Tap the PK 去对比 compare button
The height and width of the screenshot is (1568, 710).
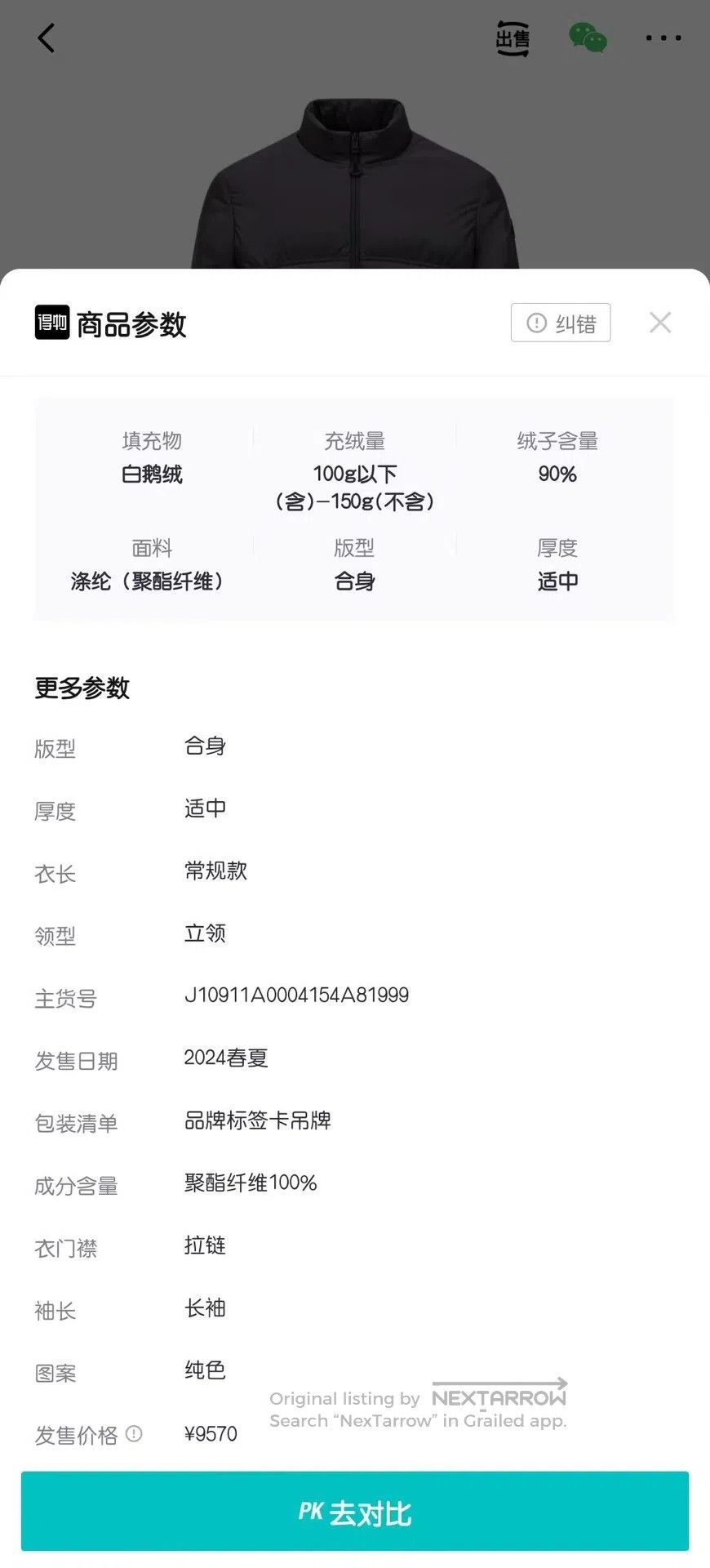[x=355, y=1511]
